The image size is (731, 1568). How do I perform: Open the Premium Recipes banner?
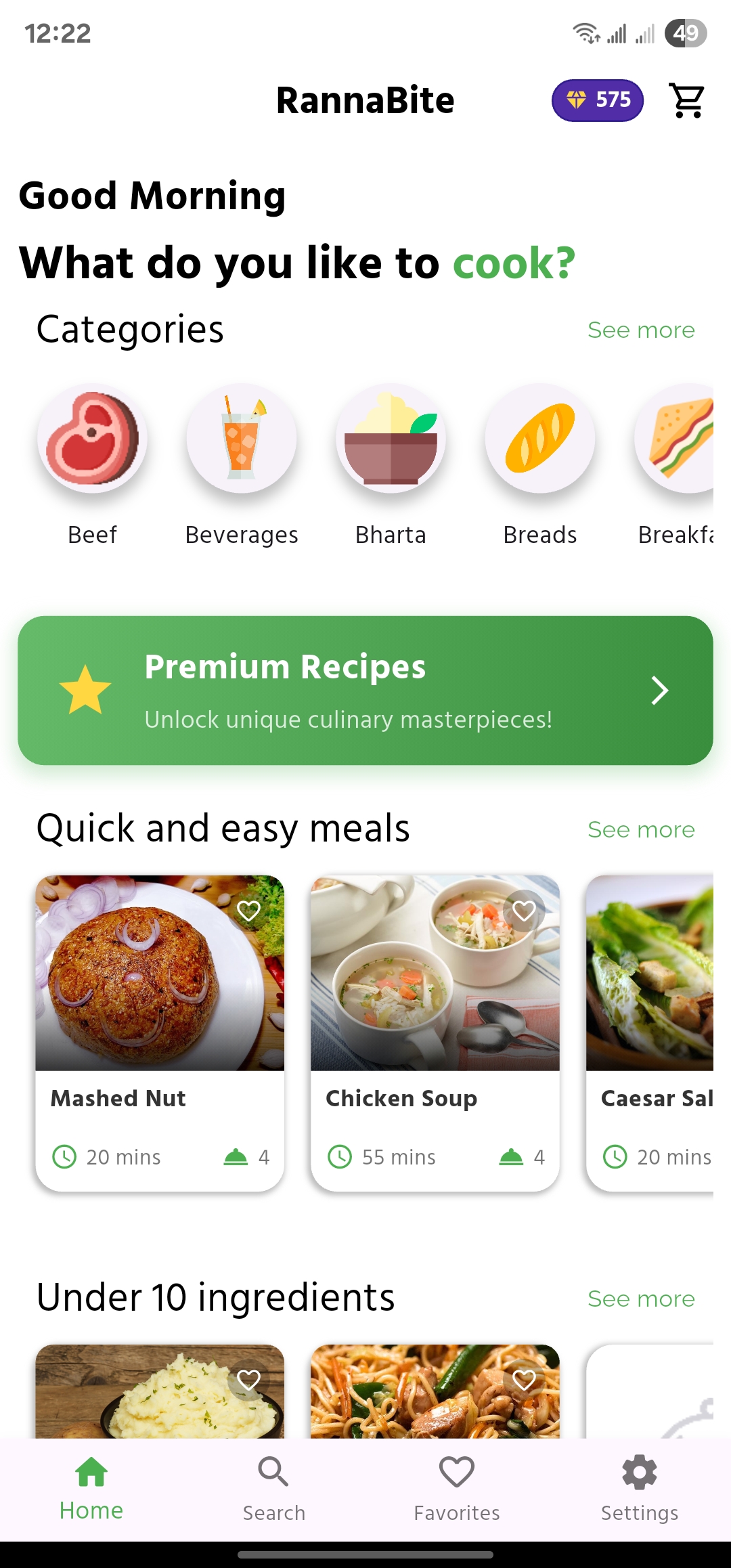point(365,691)
